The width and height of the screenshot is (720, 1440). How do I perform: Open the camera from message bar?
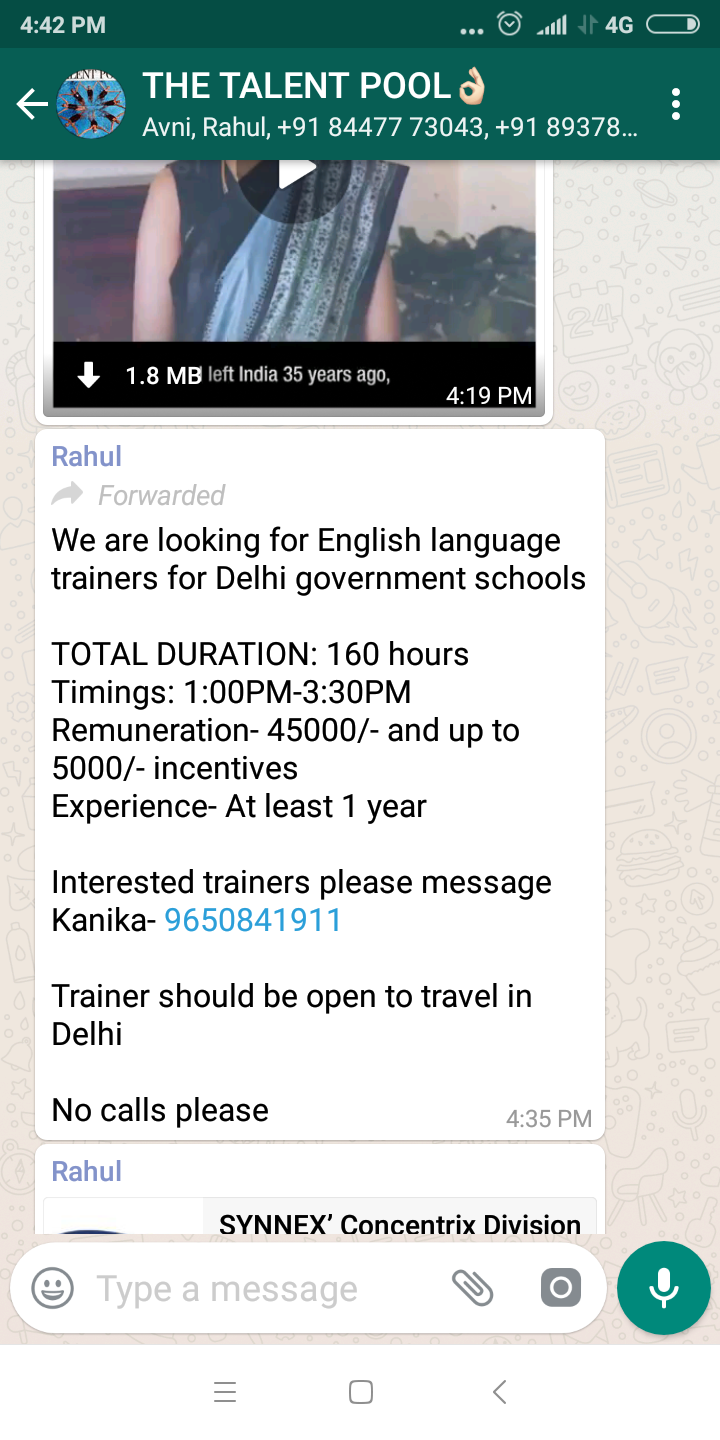pyautogui.click(x=560, y=1288)
